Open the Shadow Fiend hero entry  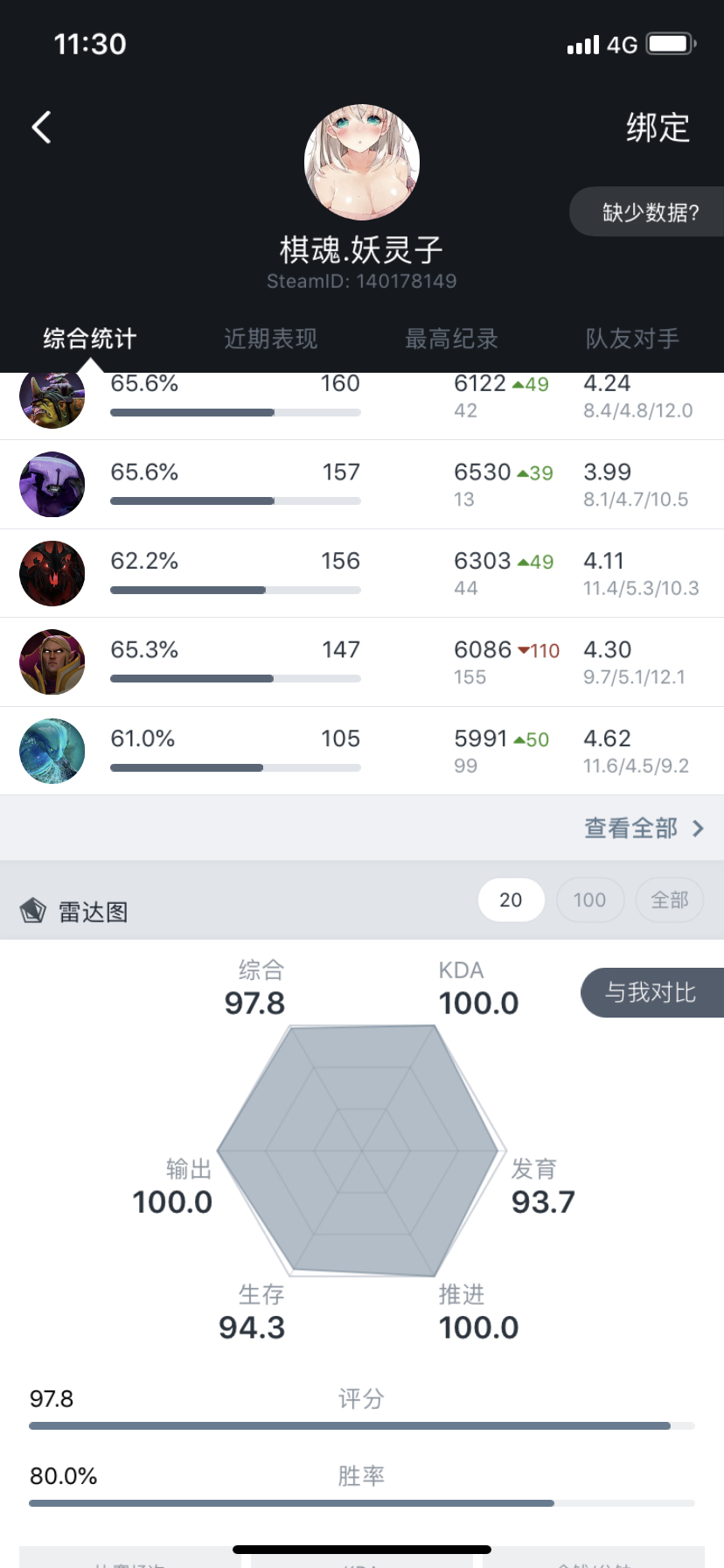[52, 573]
